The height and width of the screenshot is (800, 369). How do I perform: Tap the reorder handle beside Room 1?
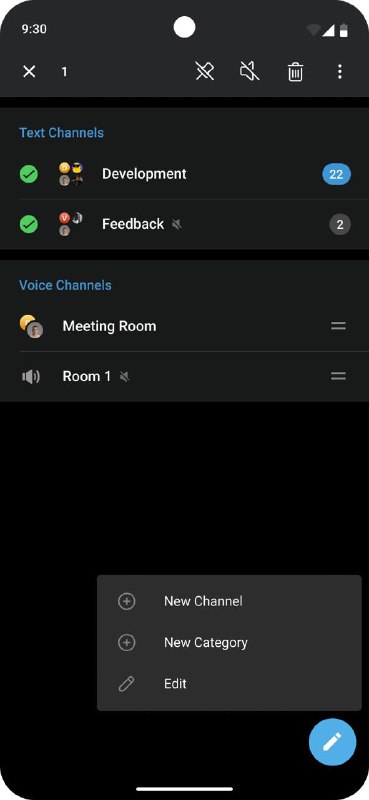click(x=338, y=377)
